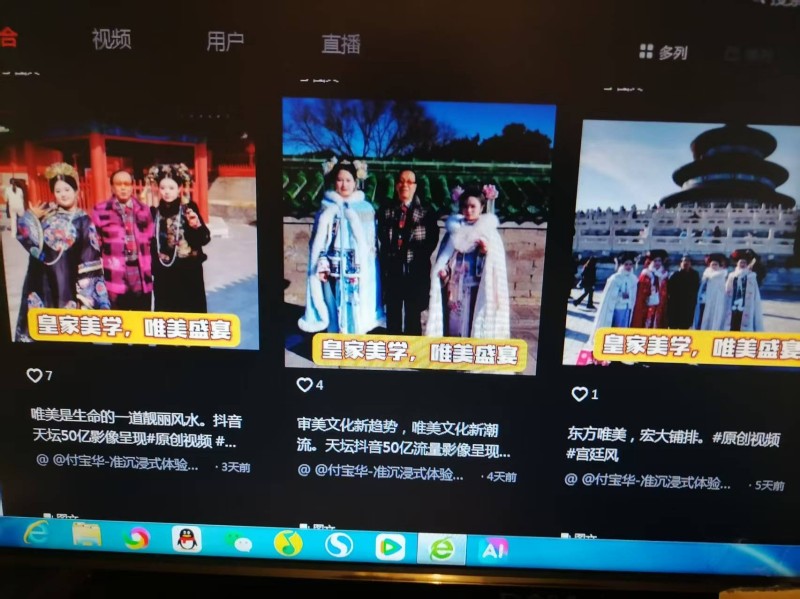Like the post with 7 likes
800x599 pixels.
coord(34,375)
